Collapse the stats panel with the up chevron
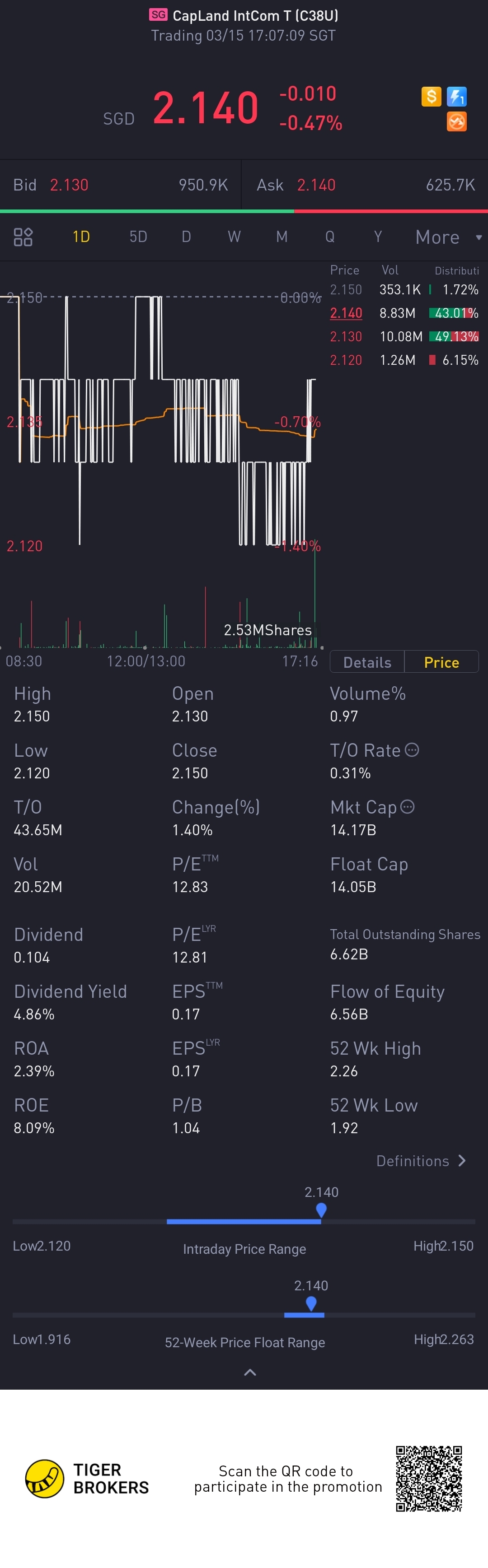 click(250, 1373)
